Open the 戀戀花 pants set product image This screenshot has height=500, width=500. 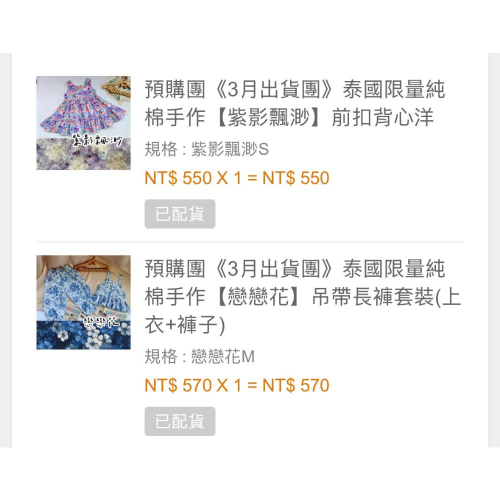coord(83,302)
